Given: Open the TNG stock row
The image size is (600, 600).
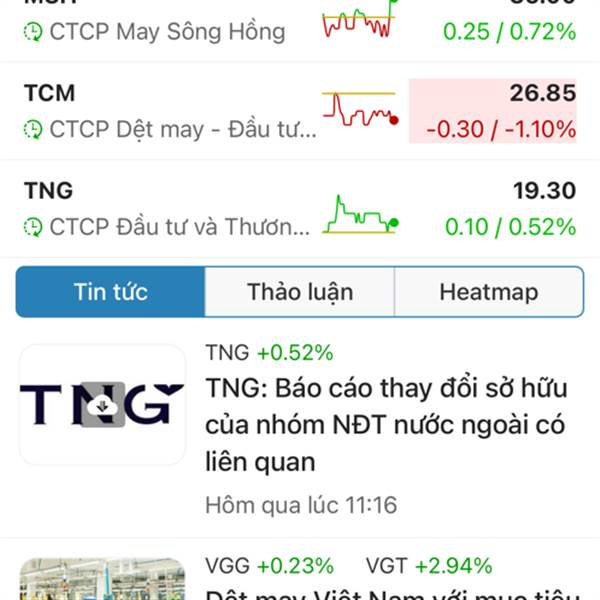Looking at the screenshot, I should [x=300, y=209].
